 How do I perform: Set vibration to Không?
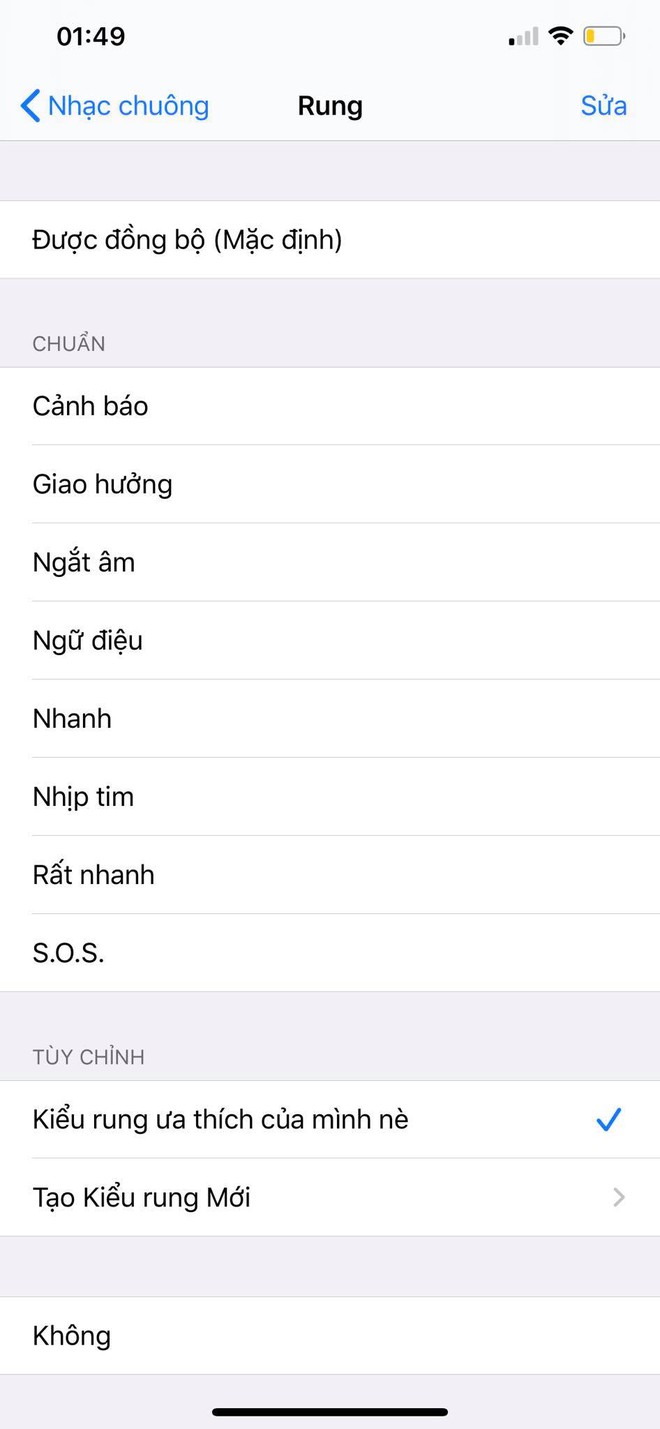330,1336
